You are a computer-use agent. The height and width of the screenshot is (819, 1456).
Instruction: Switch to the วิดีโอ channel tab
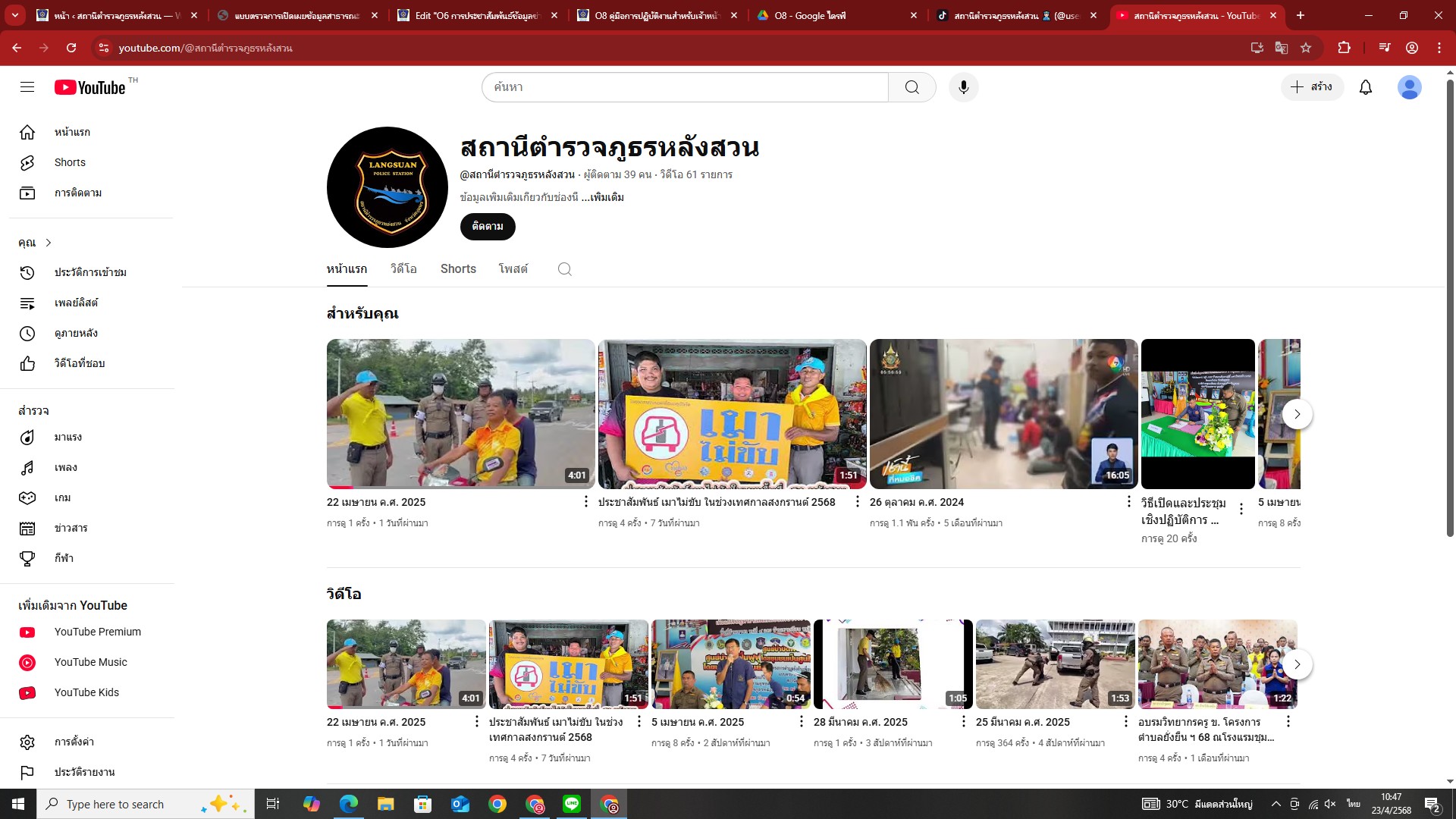(x=403, y=269)
